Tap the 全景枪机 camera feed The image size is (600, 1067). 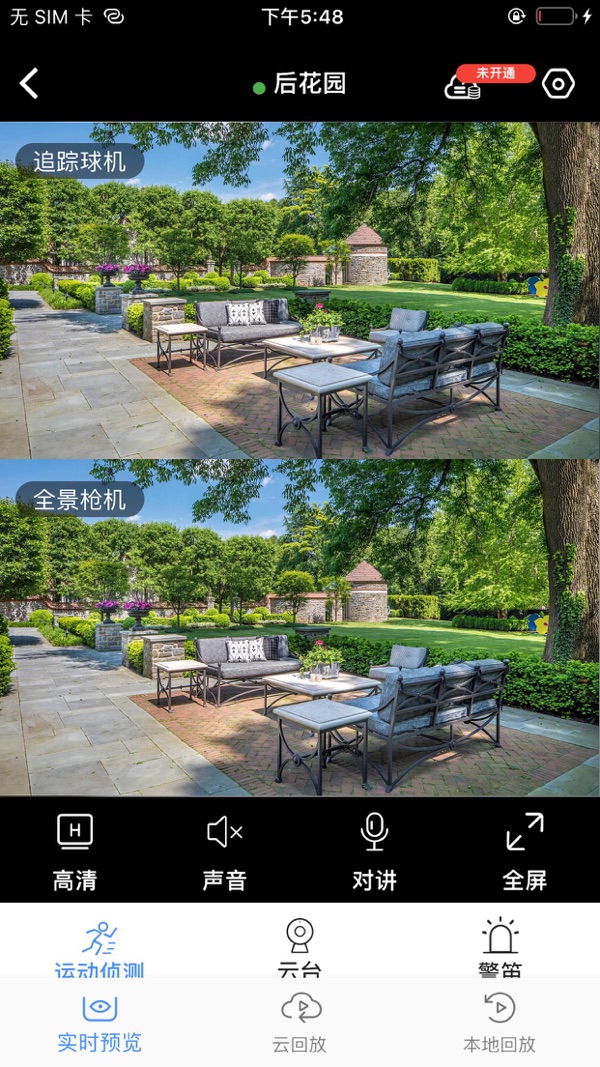coord(300,627)
